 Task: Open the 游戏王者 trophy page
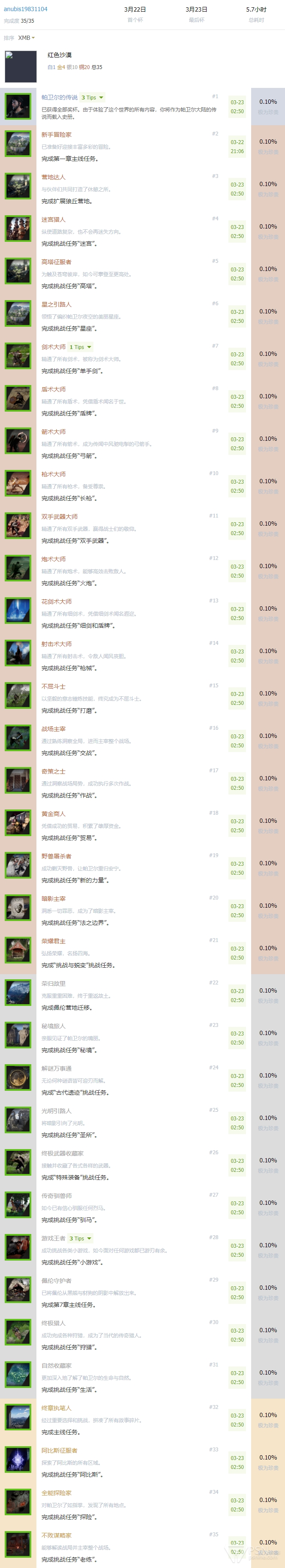coord(53,1238)
